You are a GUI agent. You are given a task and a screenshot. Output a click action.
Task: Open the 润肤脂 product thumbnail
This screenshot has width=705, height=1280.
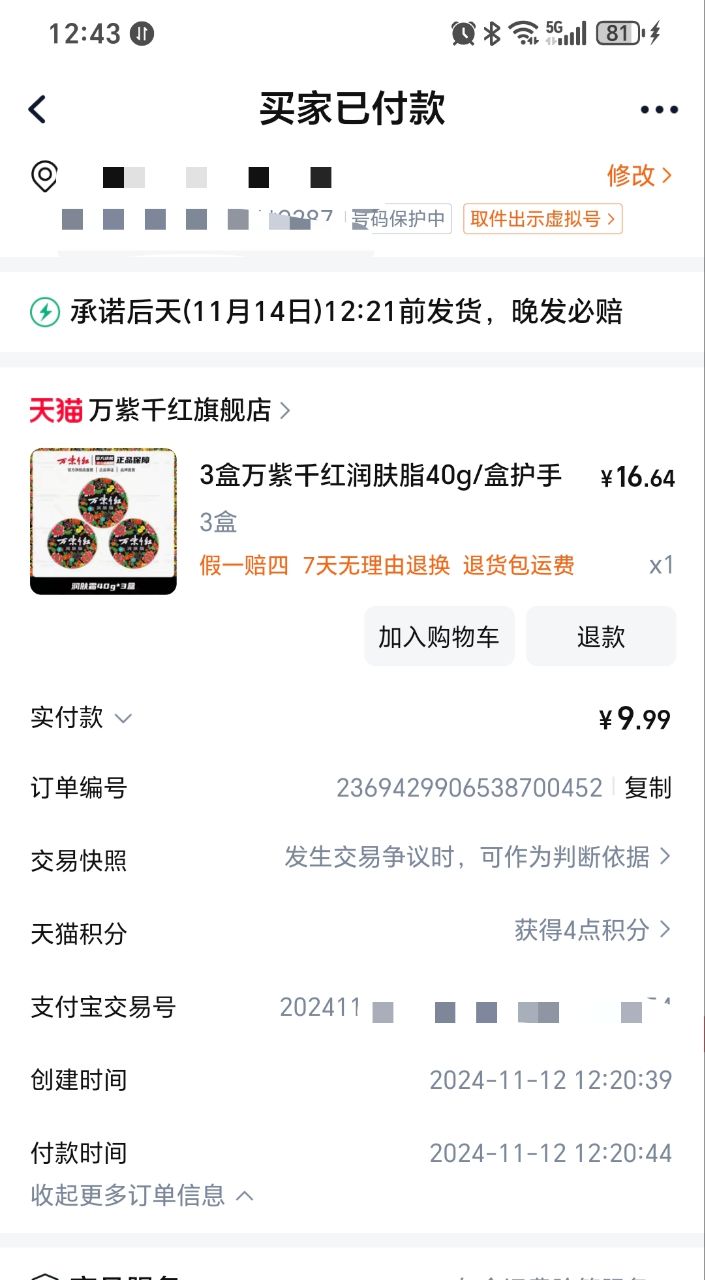(103, 521)
